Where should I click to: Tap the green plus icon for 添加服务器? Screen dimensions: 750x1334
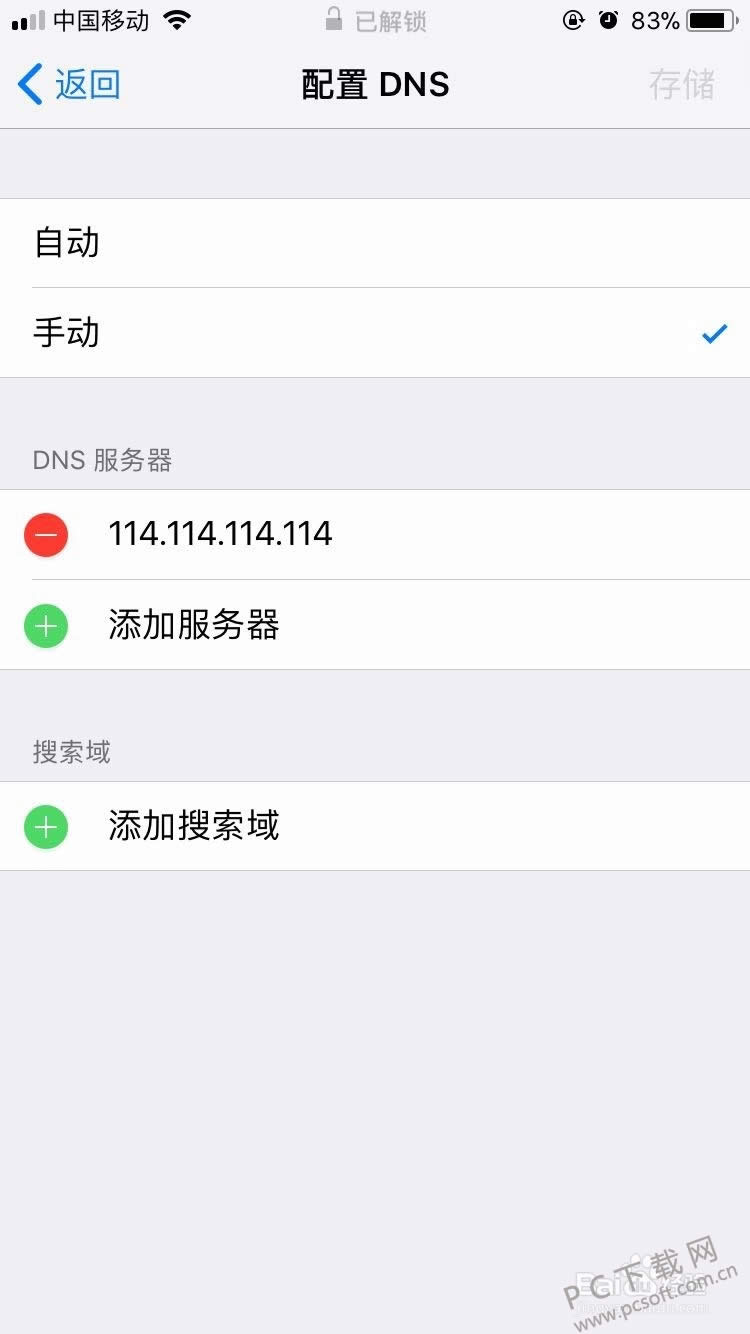pos(46,625)
